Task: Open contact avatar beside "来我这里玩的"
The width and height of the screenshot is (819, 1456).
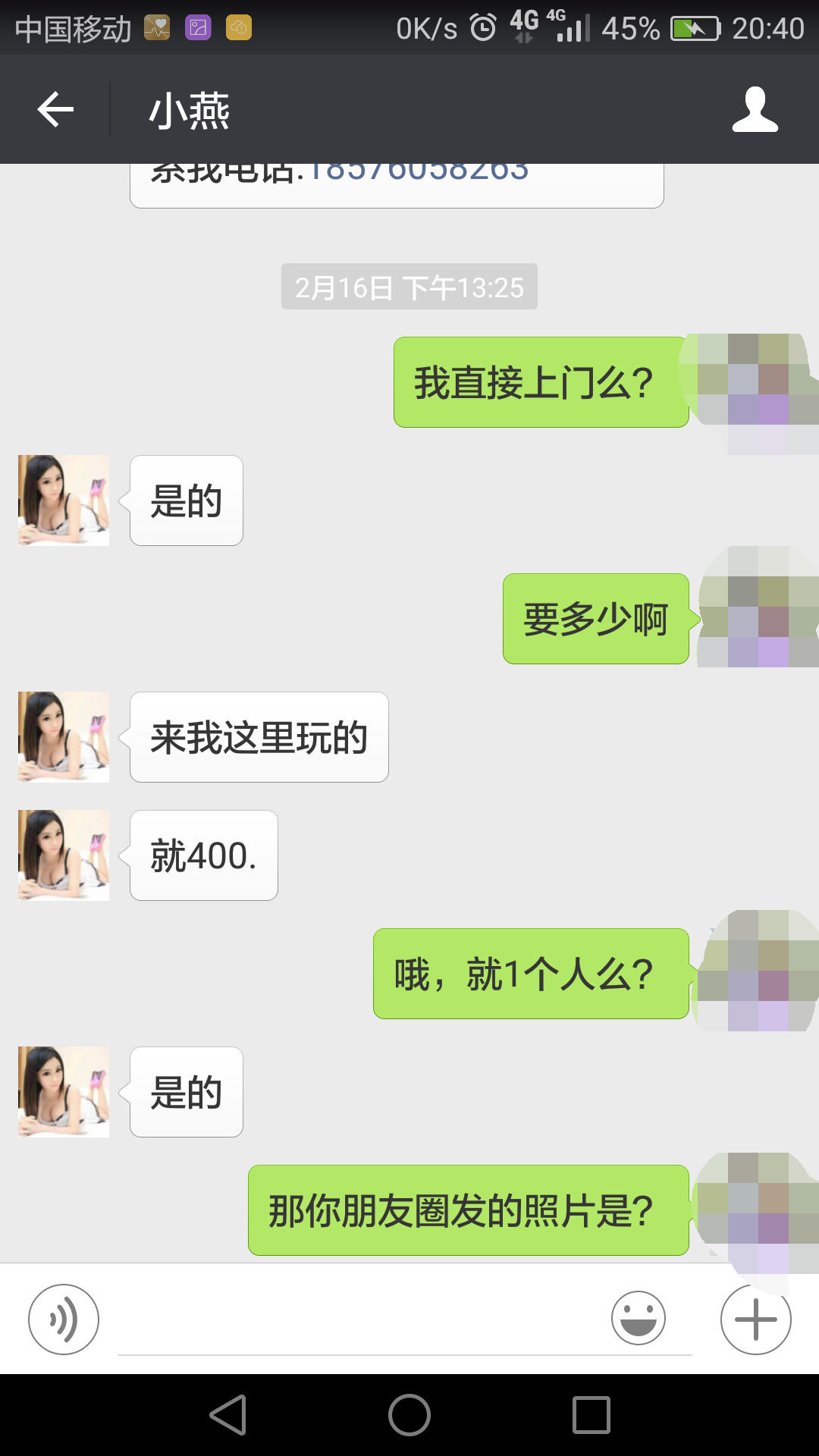Action: 64,737
